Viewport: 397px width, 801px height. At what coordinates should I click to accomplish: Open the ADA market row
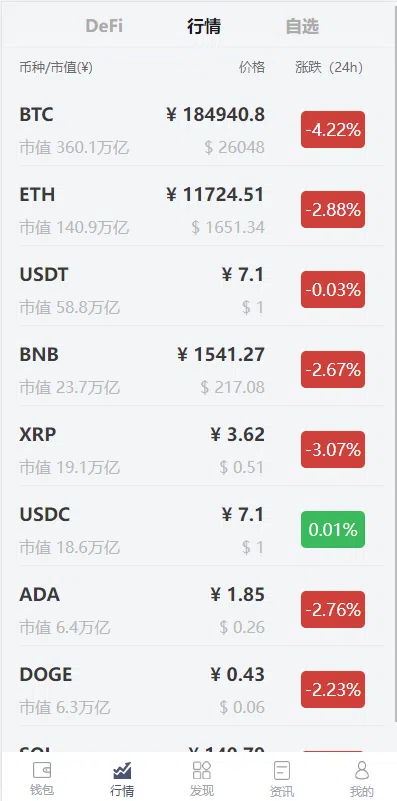[198, 610]
